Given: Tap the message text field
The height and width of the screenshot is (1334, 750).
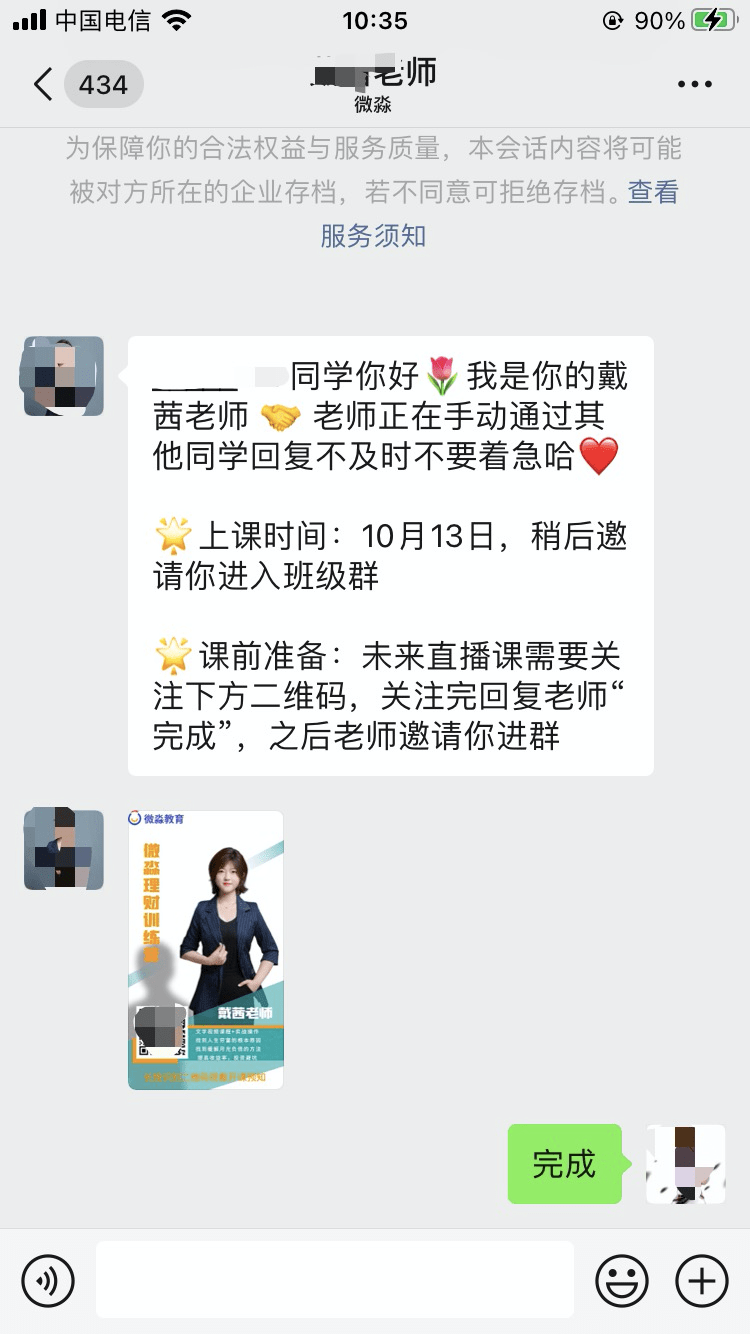Looking at the screenshot, I should click(335, 1280).
